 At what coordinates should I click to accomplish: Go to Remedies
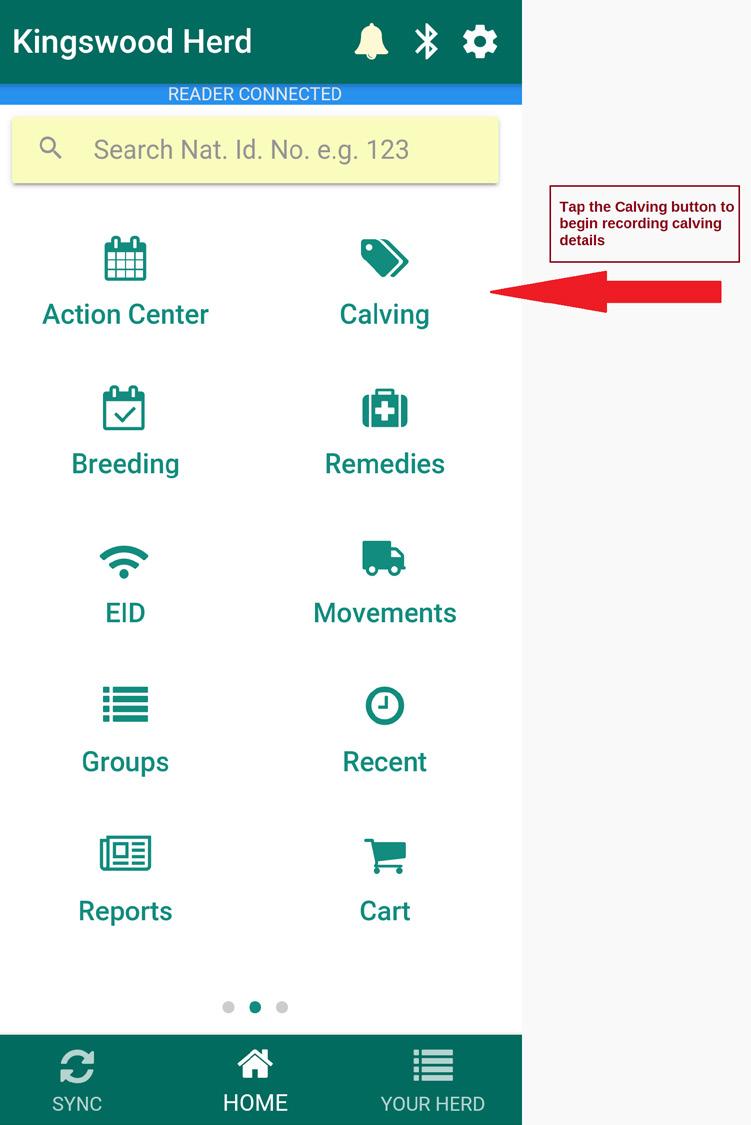coord(384,432)
